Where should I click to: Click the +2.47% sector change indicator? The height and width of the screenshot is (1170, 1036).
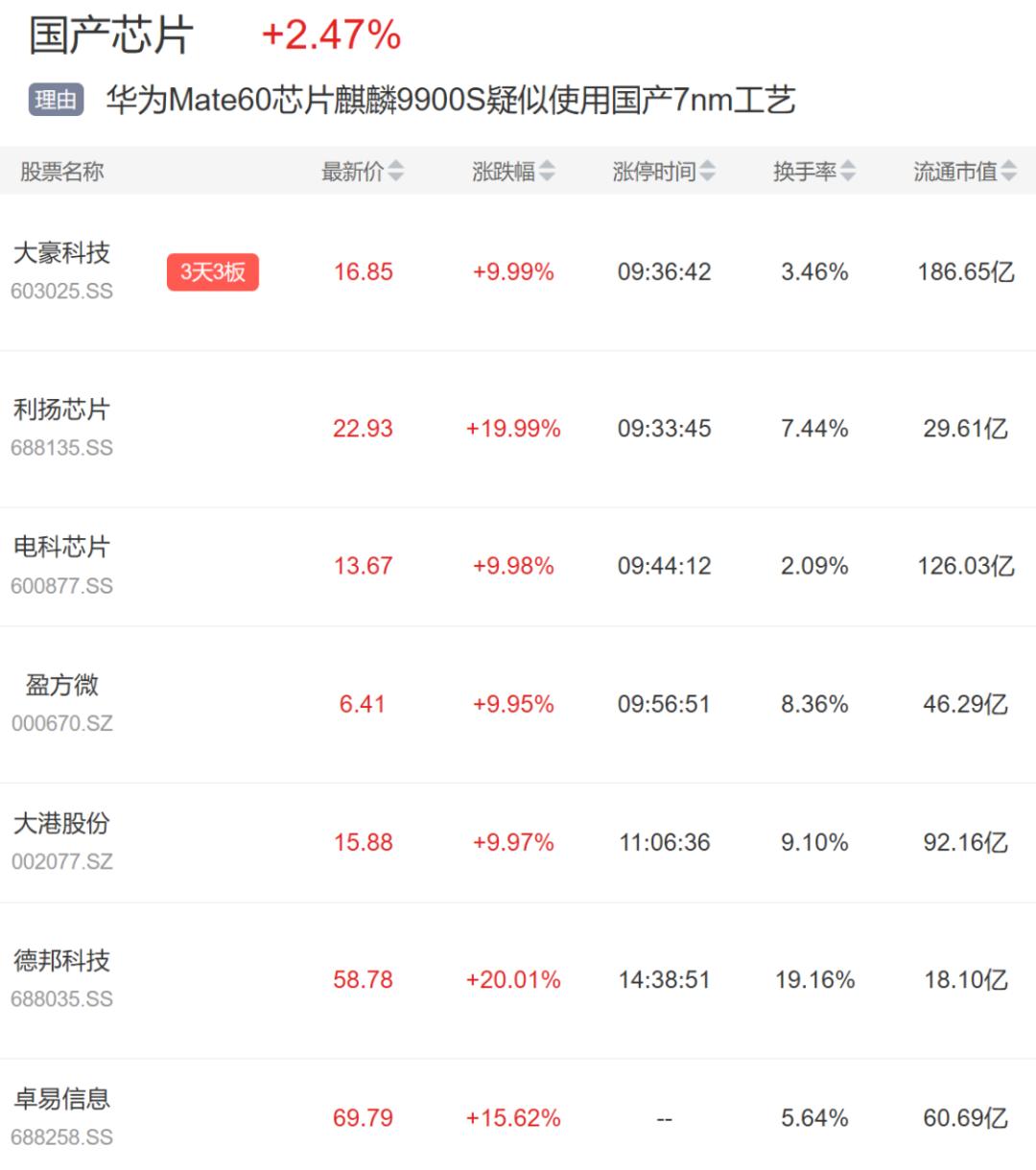[331, 35]
